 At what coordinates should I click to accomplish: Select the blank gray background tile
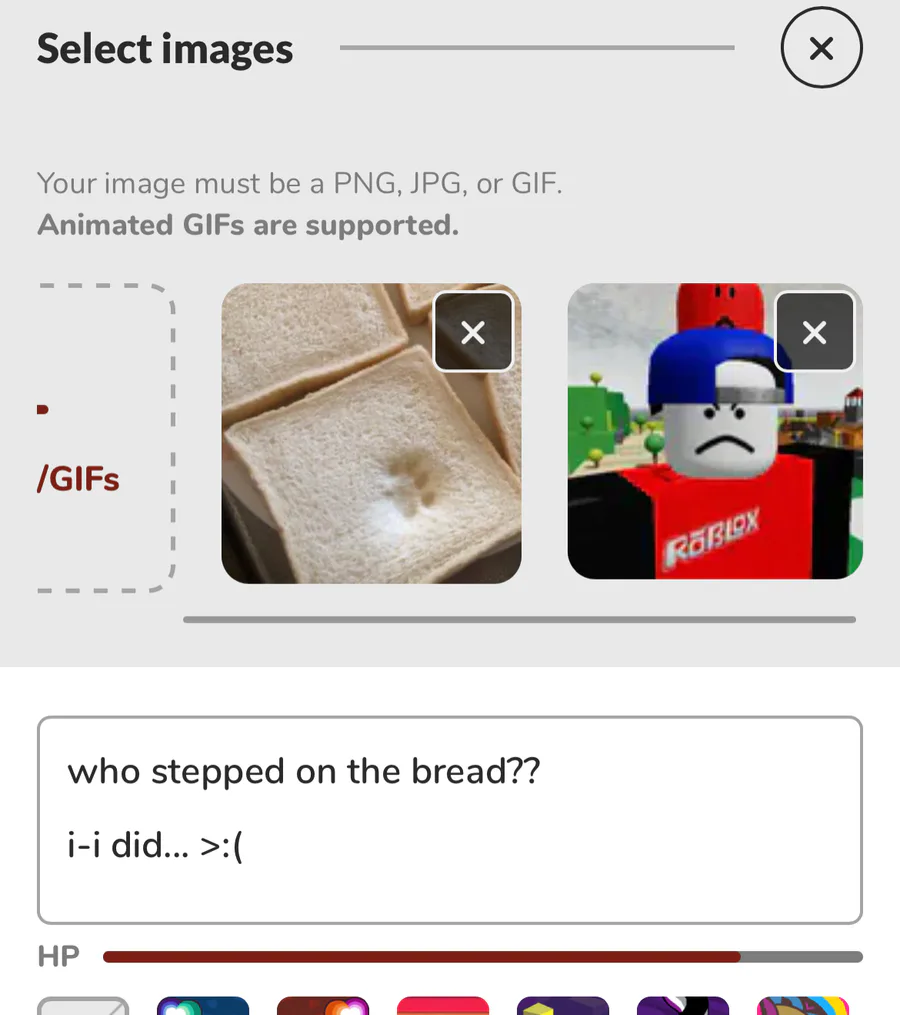pyautogui.click(x=84, y=1005)
